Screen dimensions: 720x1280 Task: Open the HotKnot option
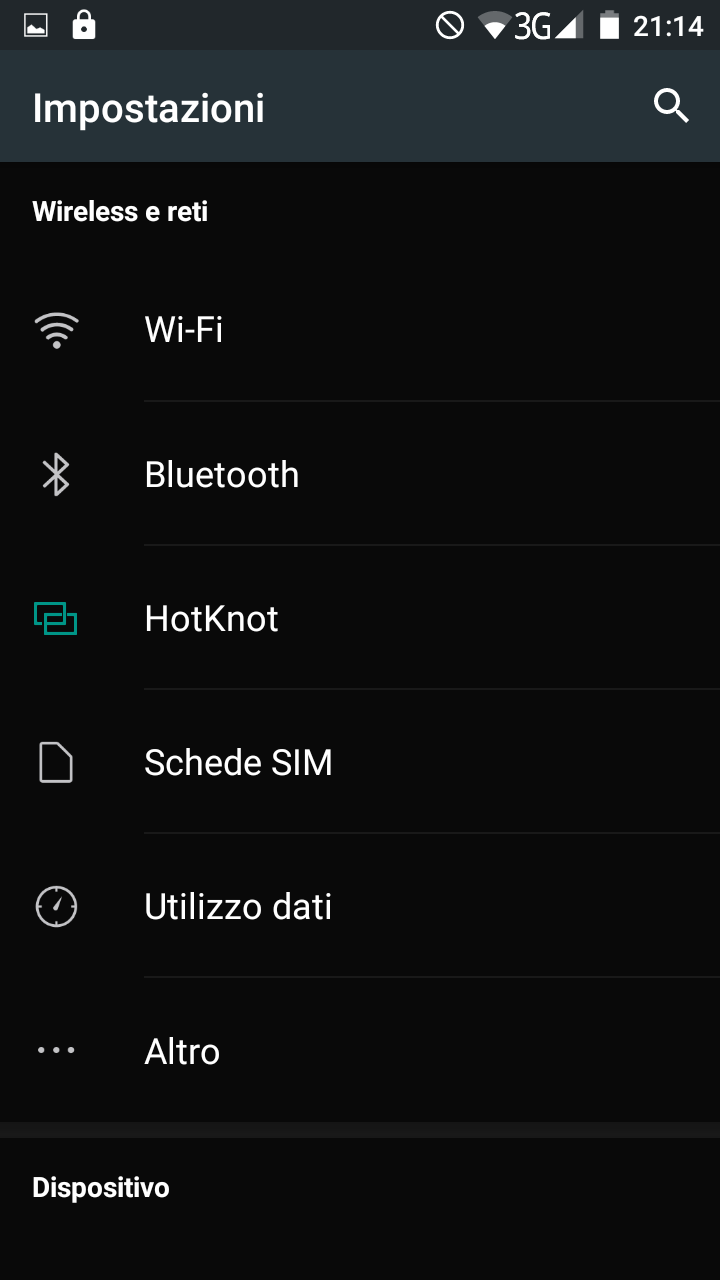pyautogui.click(x=360, y=618)
